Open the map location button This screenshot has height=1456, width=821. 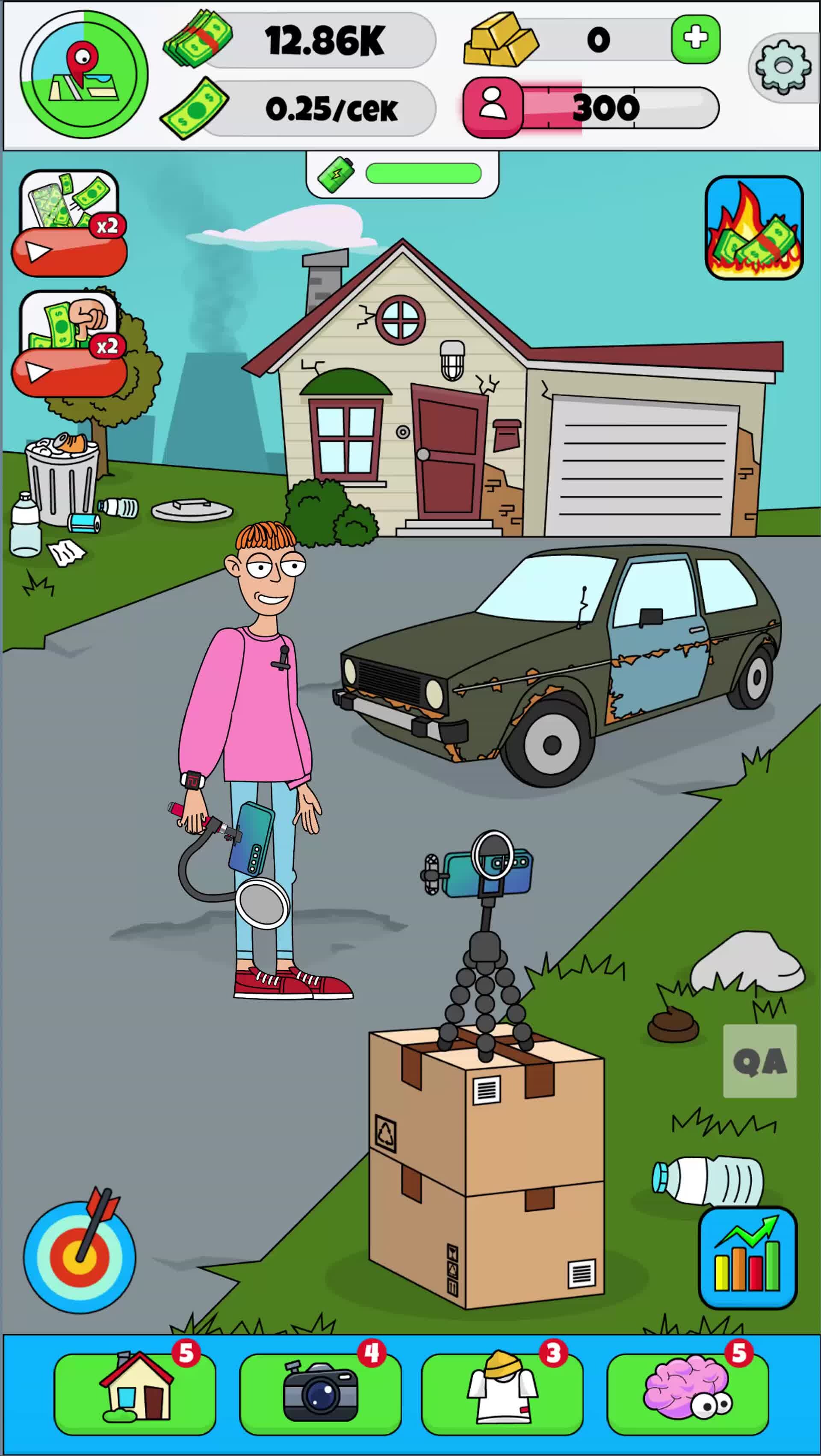pyautogui.click(x=84, y=74)
